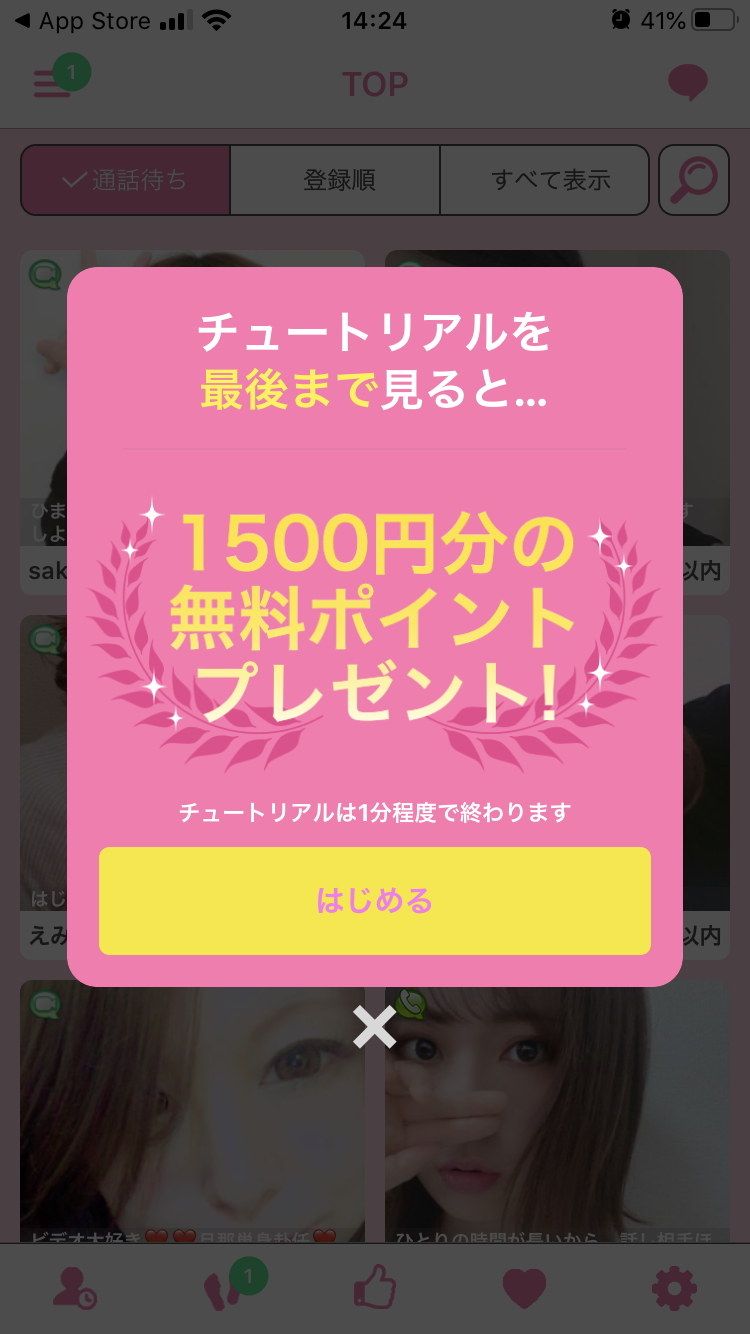This screenshot has width=750, height=1334.
Task: Open the search magnifier button
Action: tap(694, 180)
